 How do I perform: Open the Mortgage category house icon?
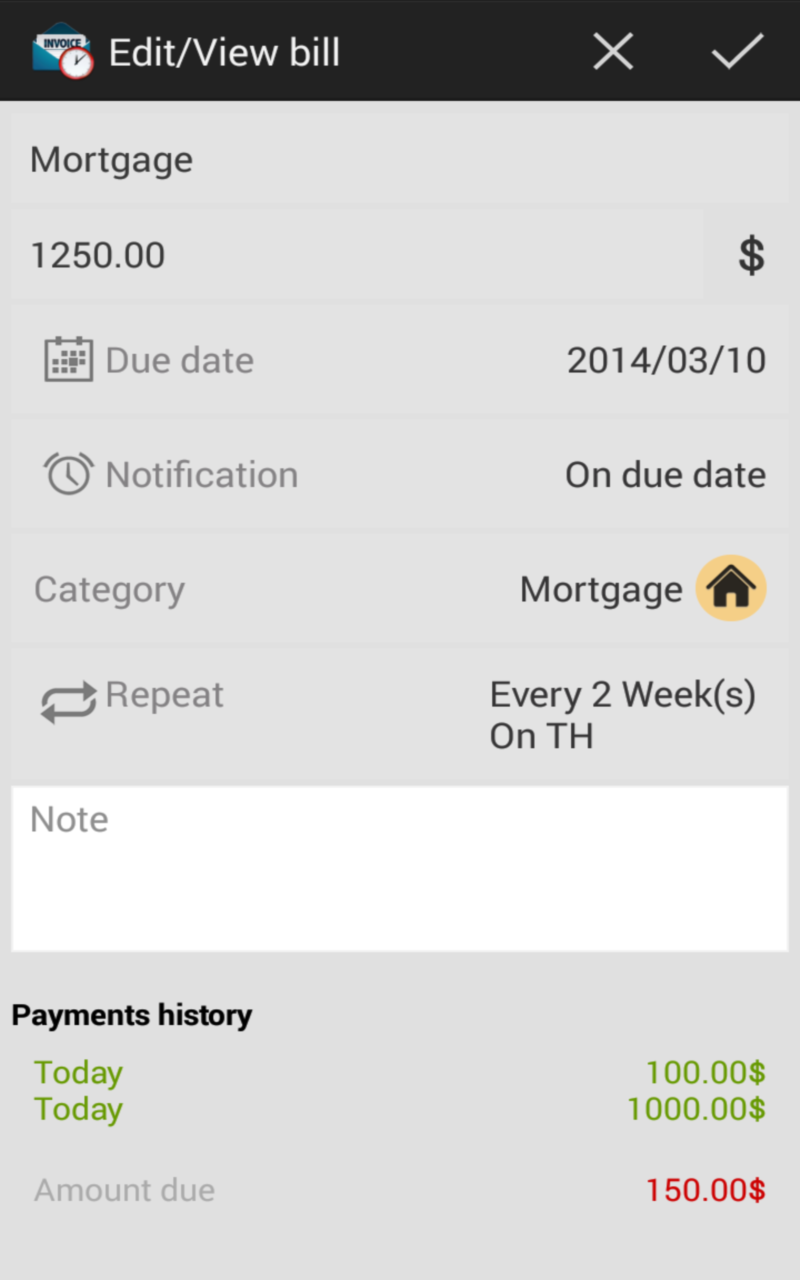point(730,588)
